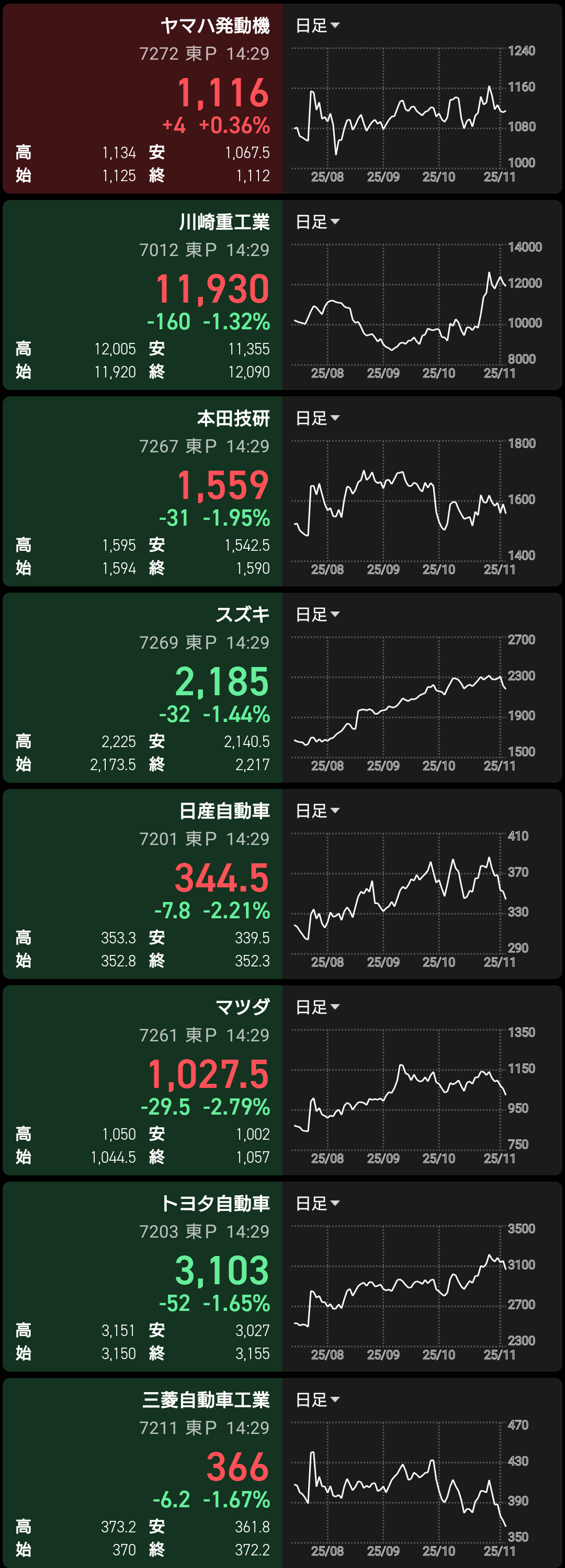Viewport: 565px width, 1568px height.
Task: Open the 本田技研 stock card
Action: (x=142, y=491)
